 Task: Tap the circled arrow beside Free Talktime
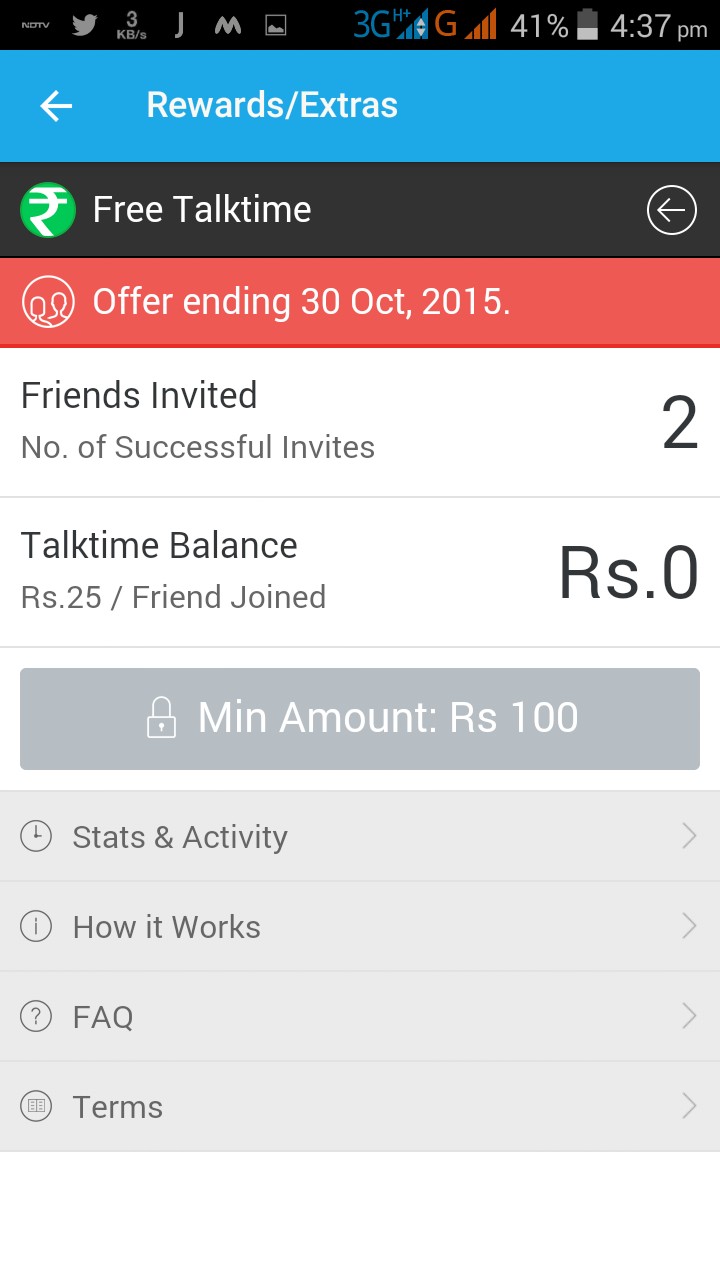click(671, 210)
